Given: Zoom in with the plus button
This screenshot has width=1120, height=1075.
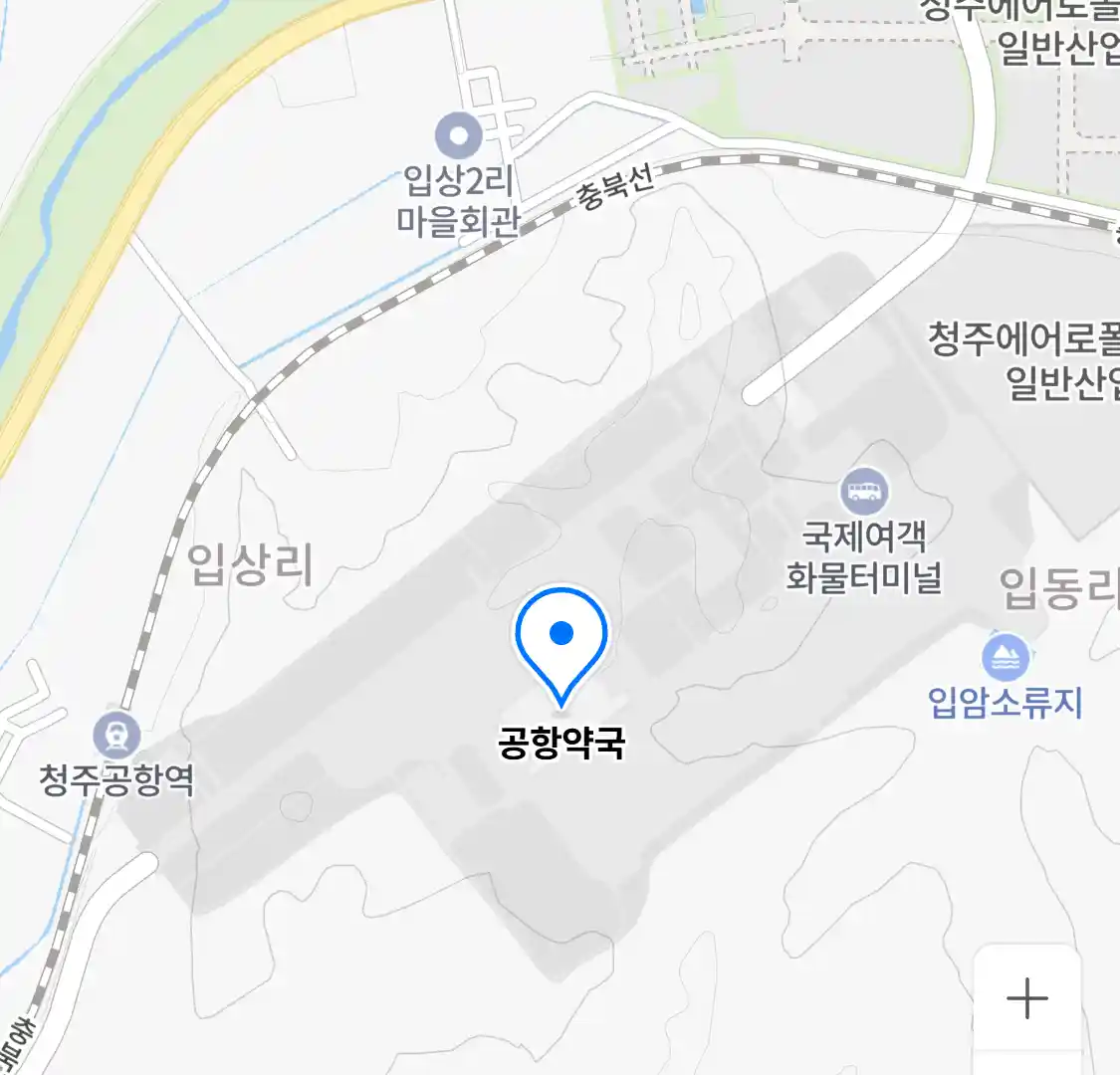Looking at the screenshot, I should 1026,997.
